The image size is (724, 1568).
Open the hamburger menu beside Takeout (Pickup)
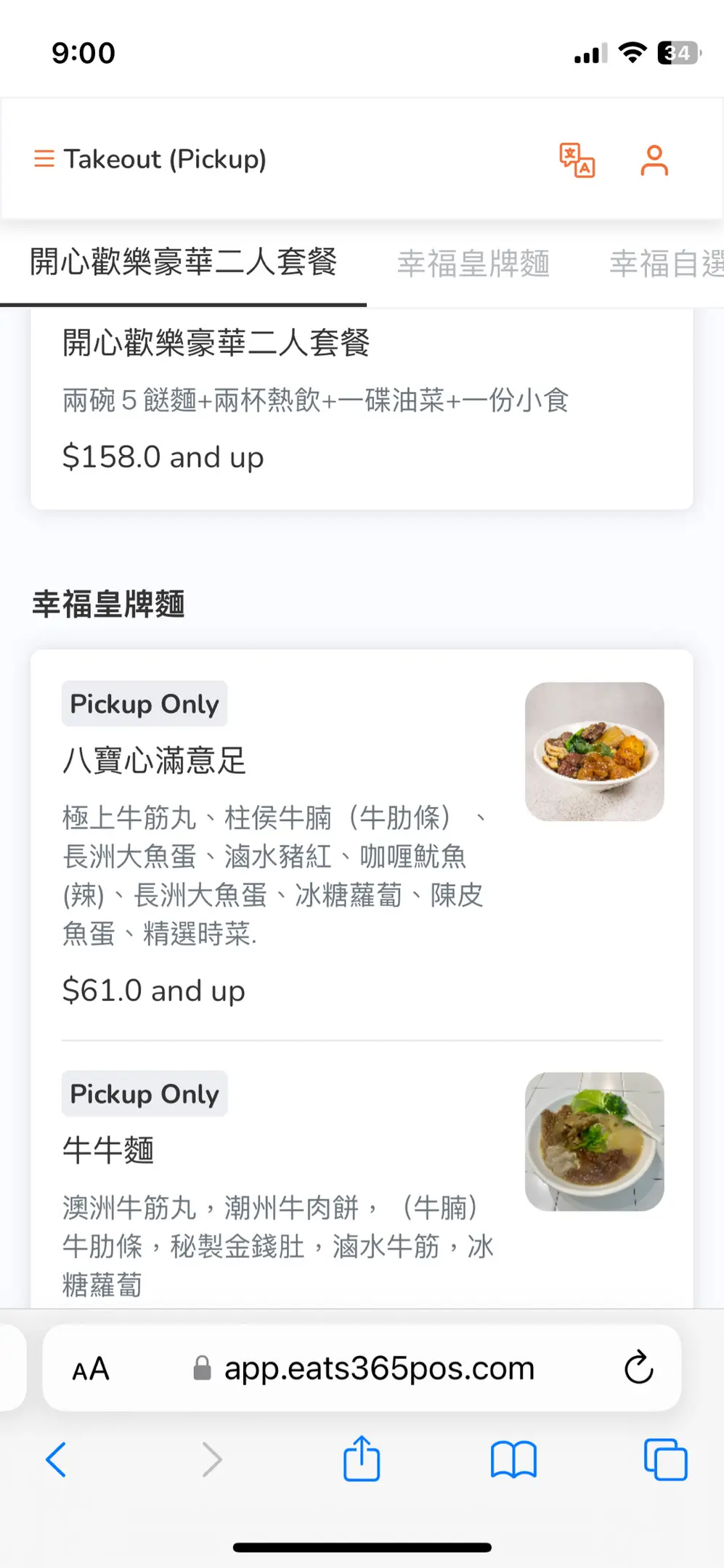[x=44, y=158]
